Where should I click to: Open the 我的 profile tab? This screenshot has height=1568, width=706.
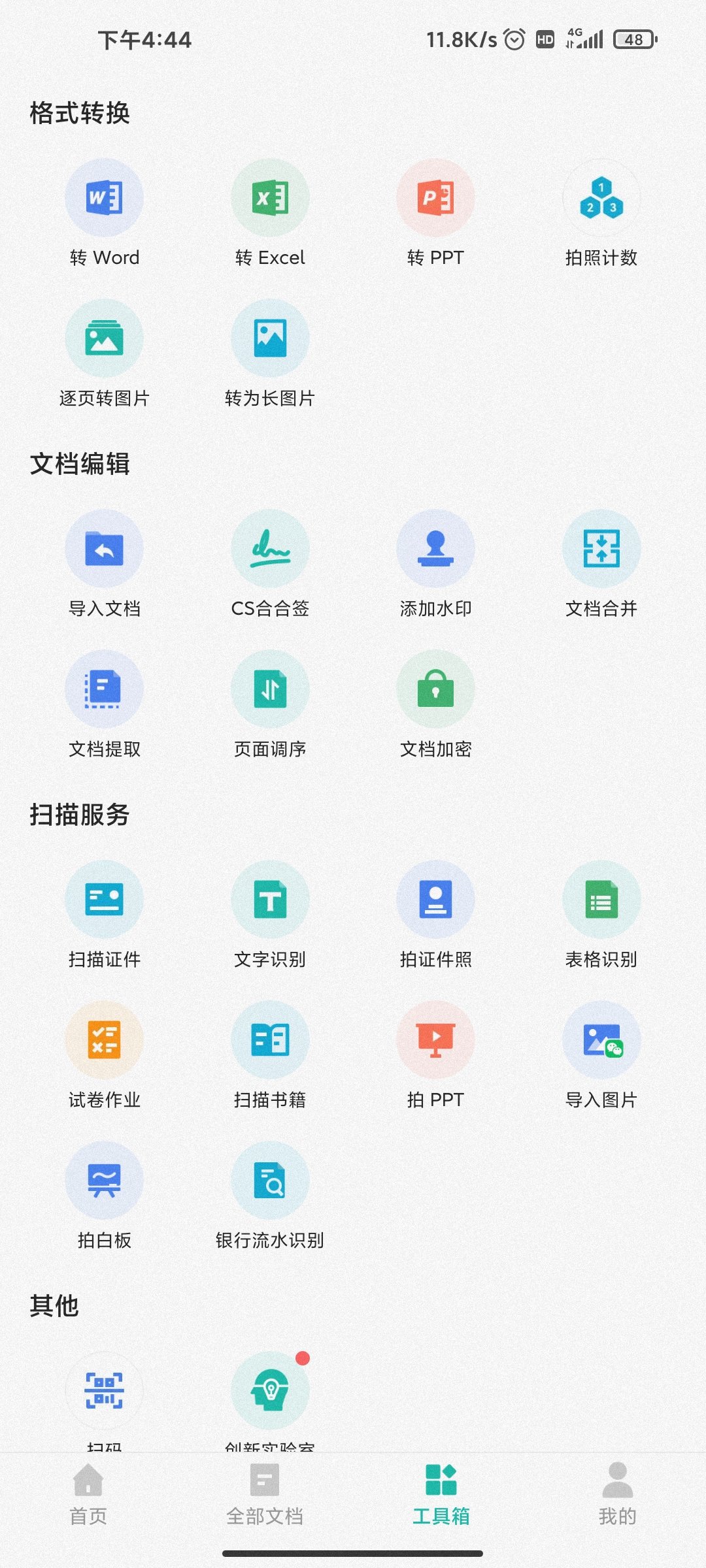point(617,1493)
